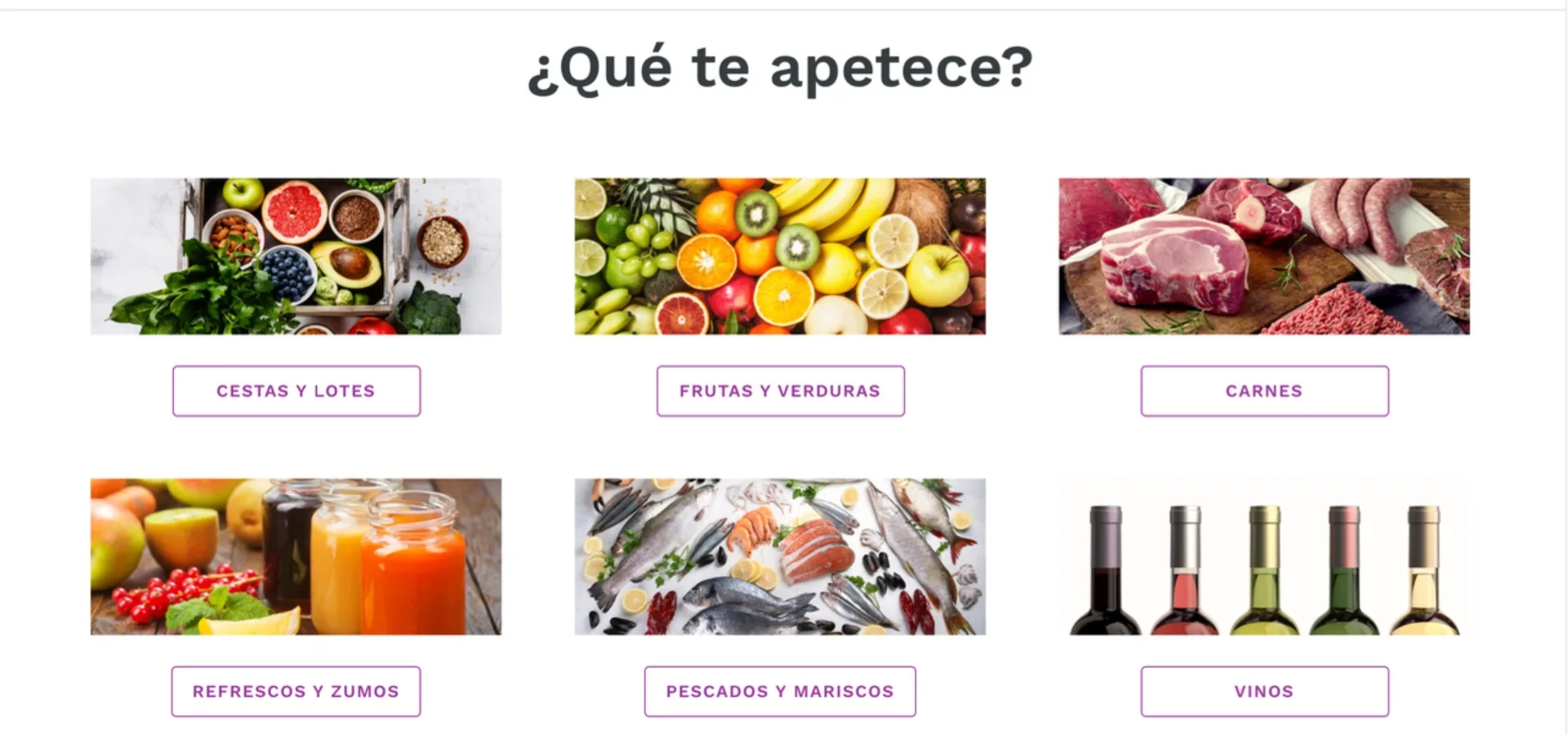The image size is (1568, 735).
Task: Tap the wine bottles image above Vinos
Action: 1264,557
